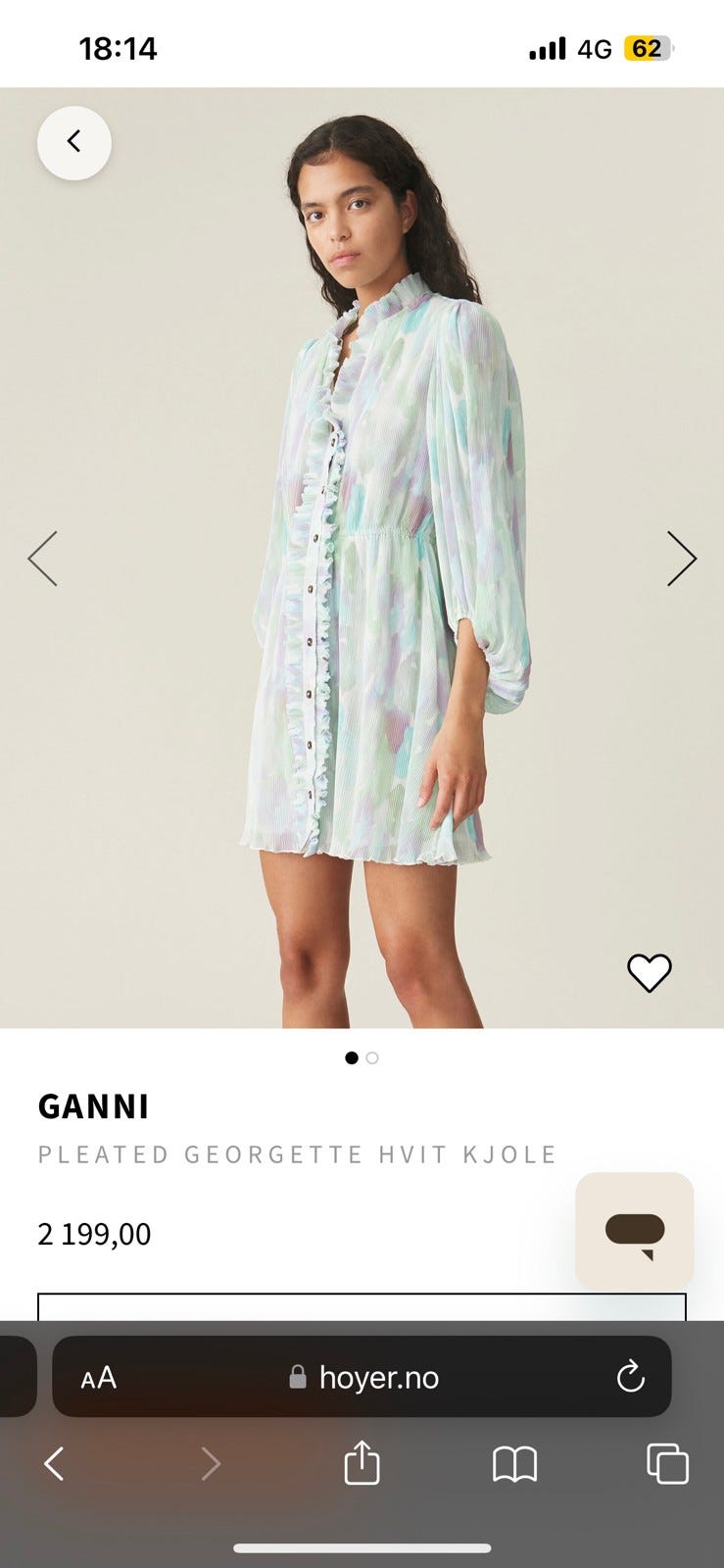Image resolution: width=724 pixels, height=1568 pixels.
Task: Show the next product image
Action: [x=681, y=559]
